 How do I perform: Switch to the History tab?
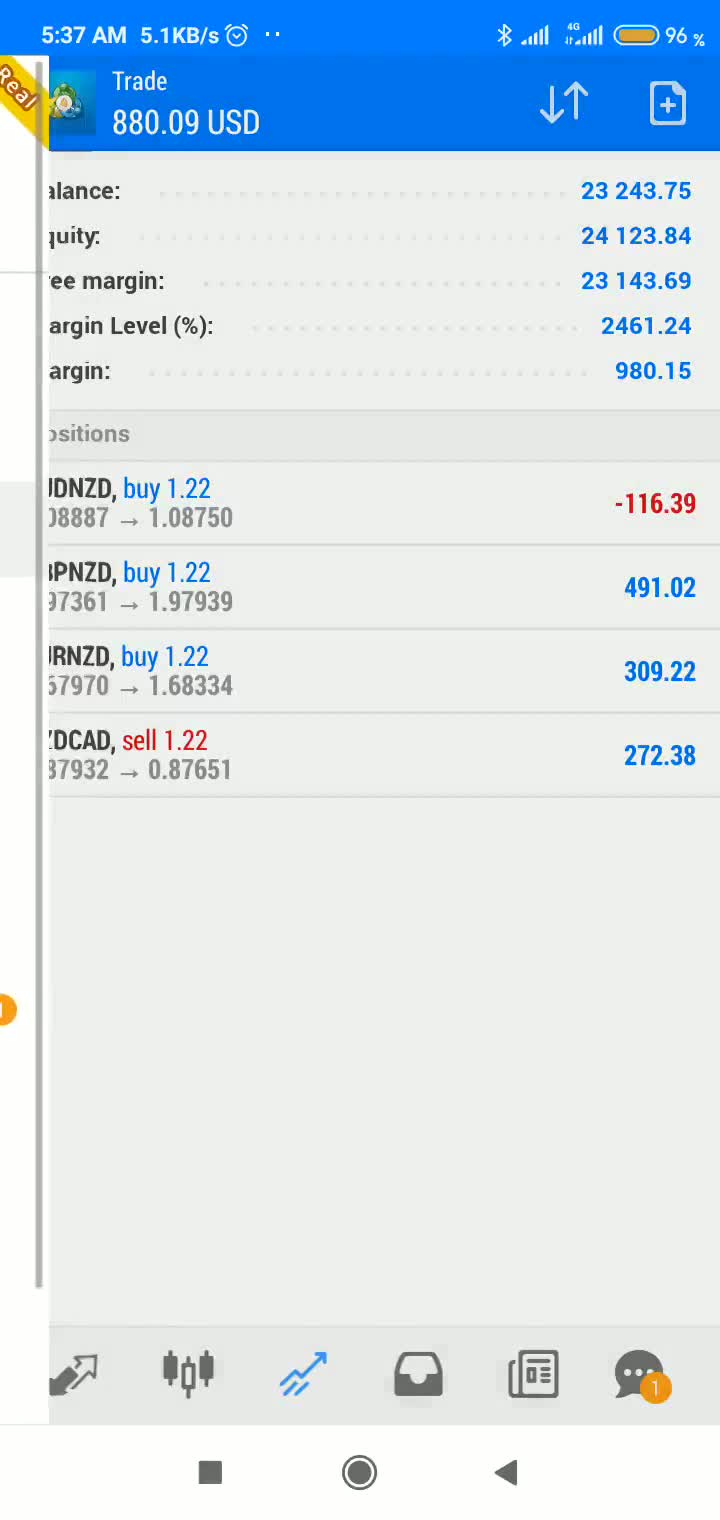pyautogui.click(x=418, y=1374)
